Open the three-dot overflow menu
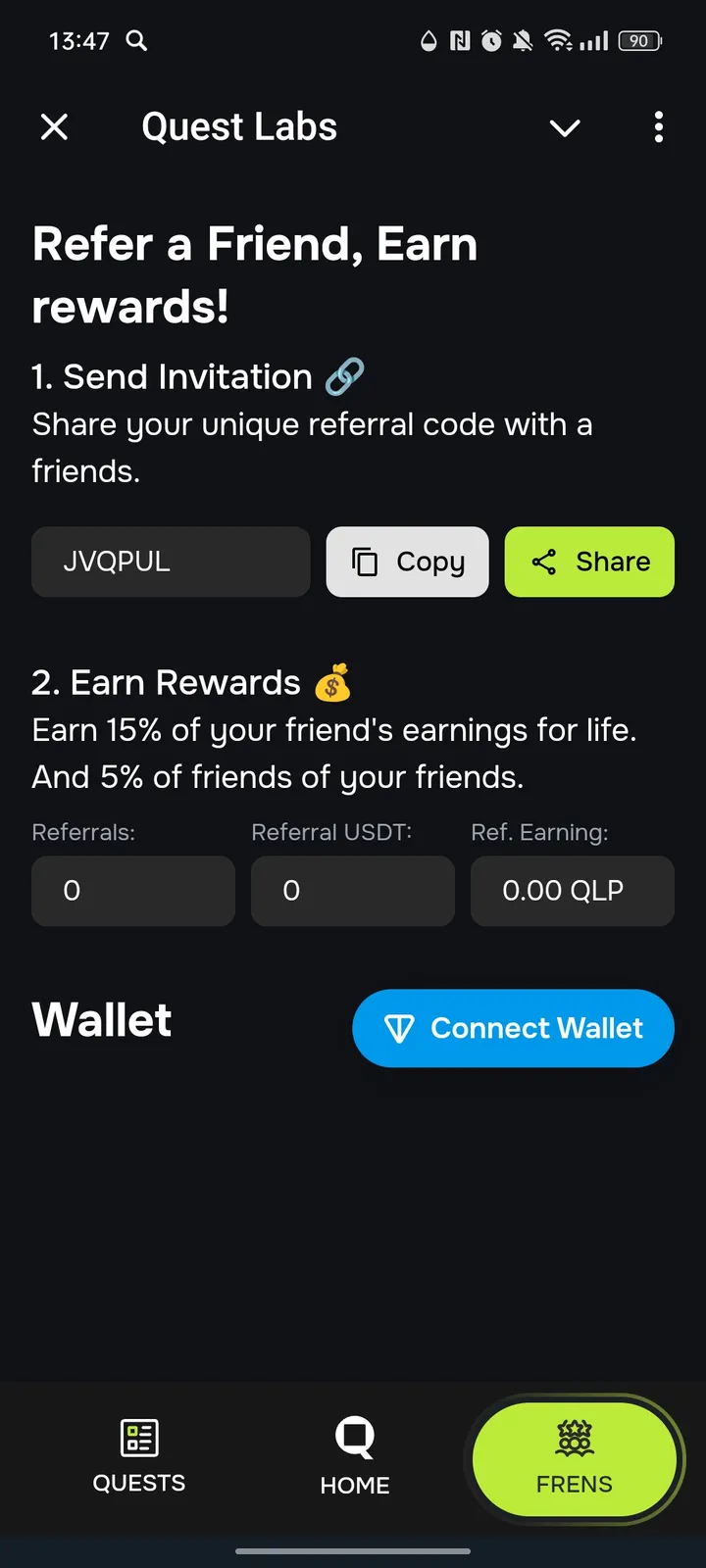Viewport: 706px width, 1568px height. pyautogui.click(x=658, y=127)
